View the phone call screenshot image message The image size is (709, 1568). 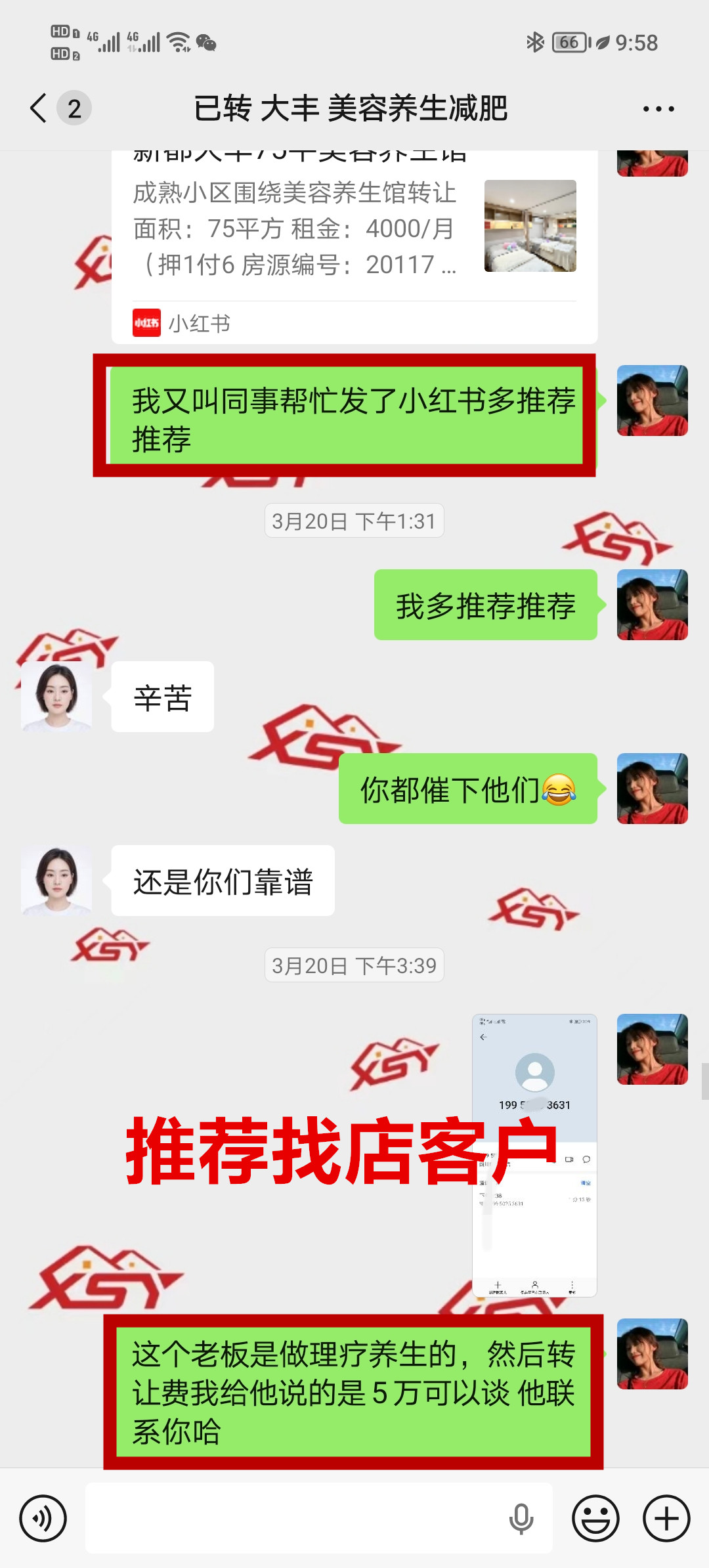pyautogui.click(x=534, y=1154)
